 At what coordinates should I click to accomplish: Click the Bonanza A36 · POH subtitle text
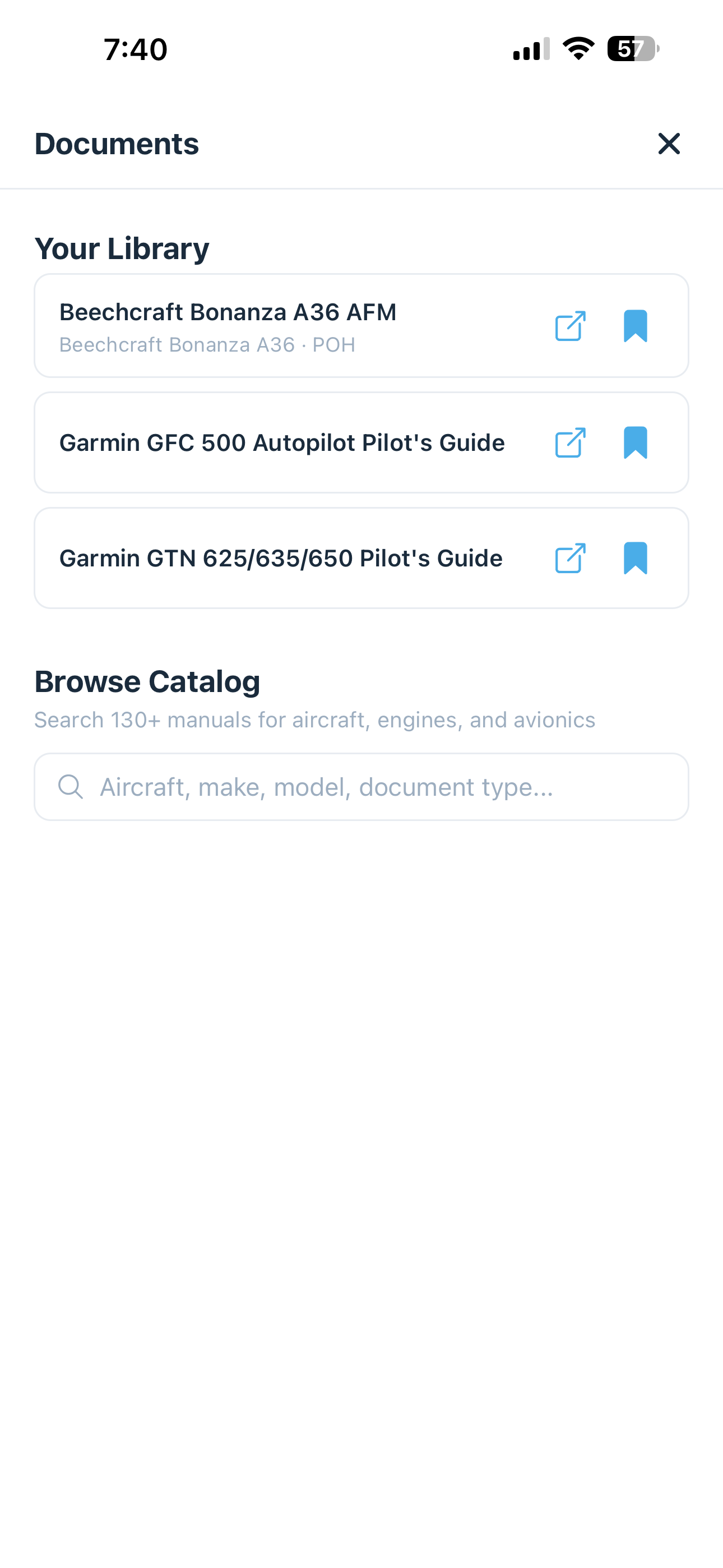click(207, 344)
